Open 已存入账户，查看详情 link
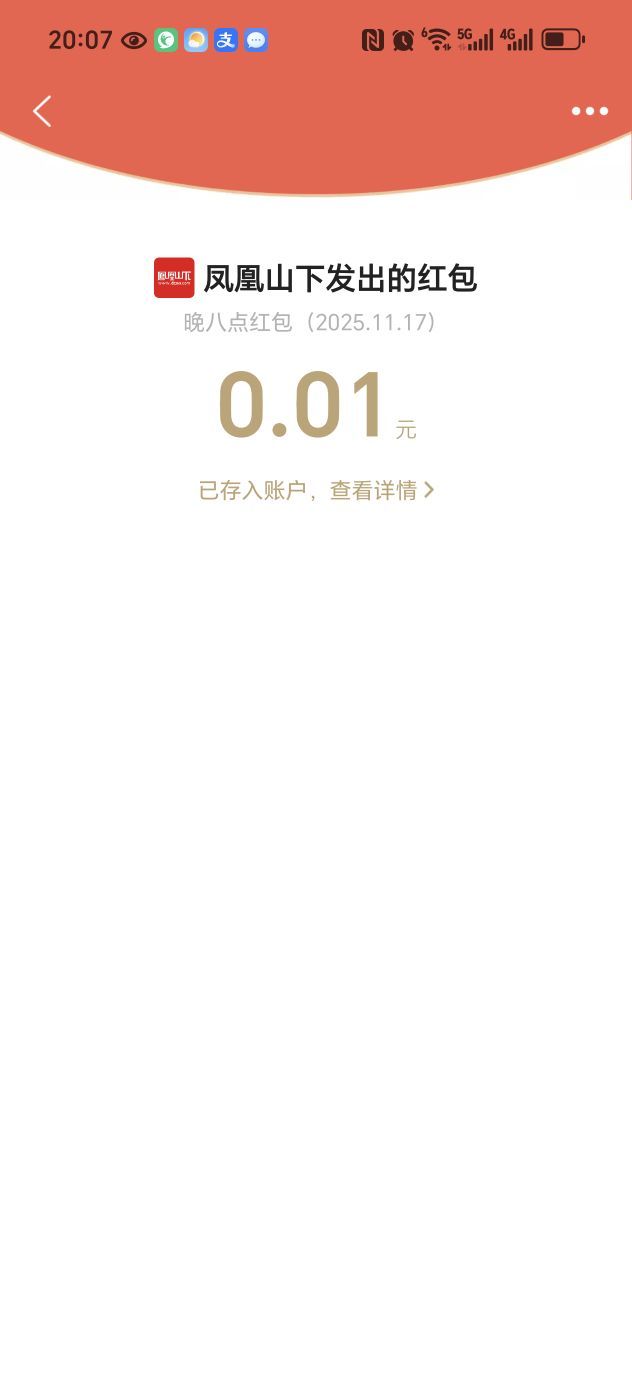The image size is (632, 1400). (x=316, y=490)
